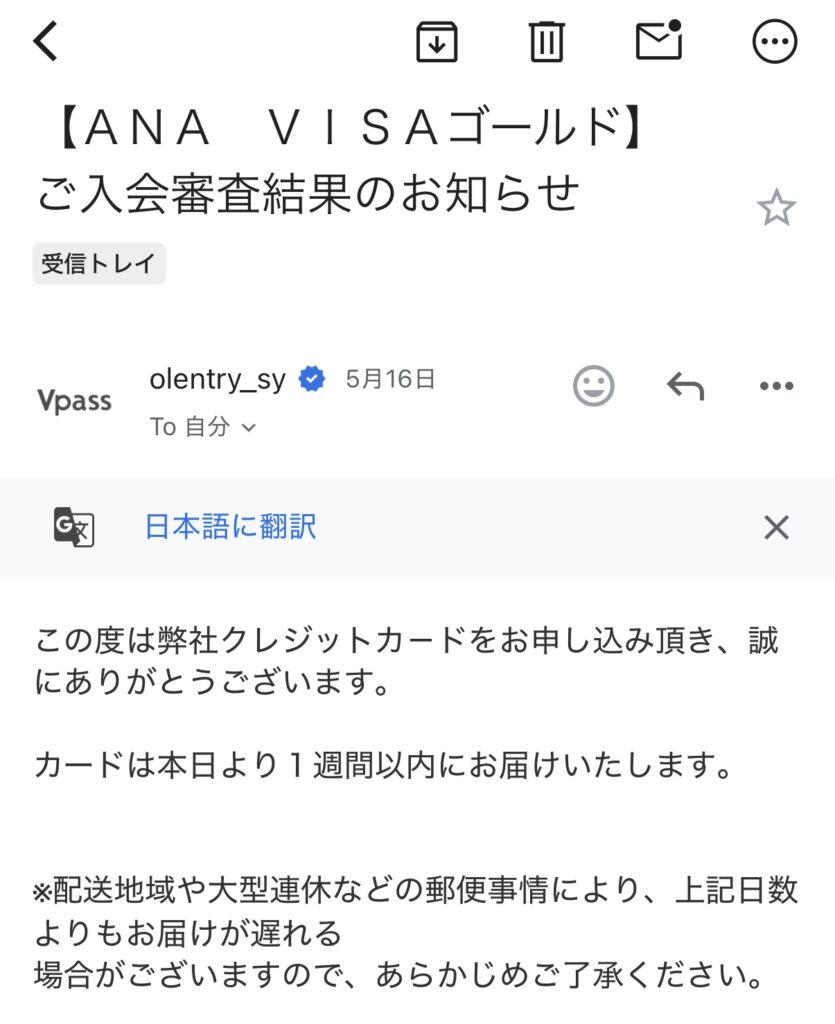Image resolution: width=835 pixels, height=1024 pixels.
Task: Open the Vpass sender avatar
Action: tap(74, 401)
